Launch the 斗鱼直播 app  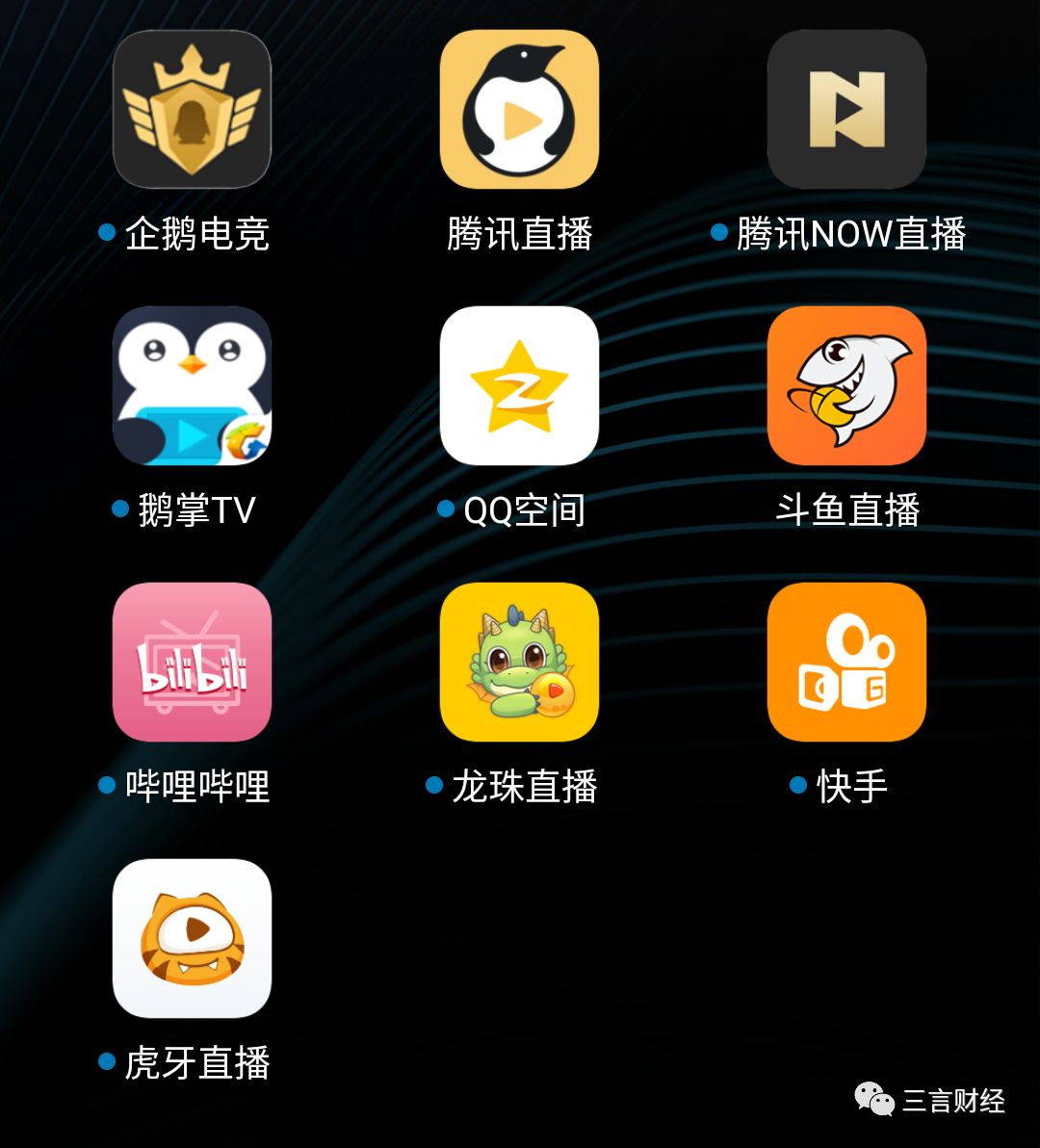tap(846, 385)
